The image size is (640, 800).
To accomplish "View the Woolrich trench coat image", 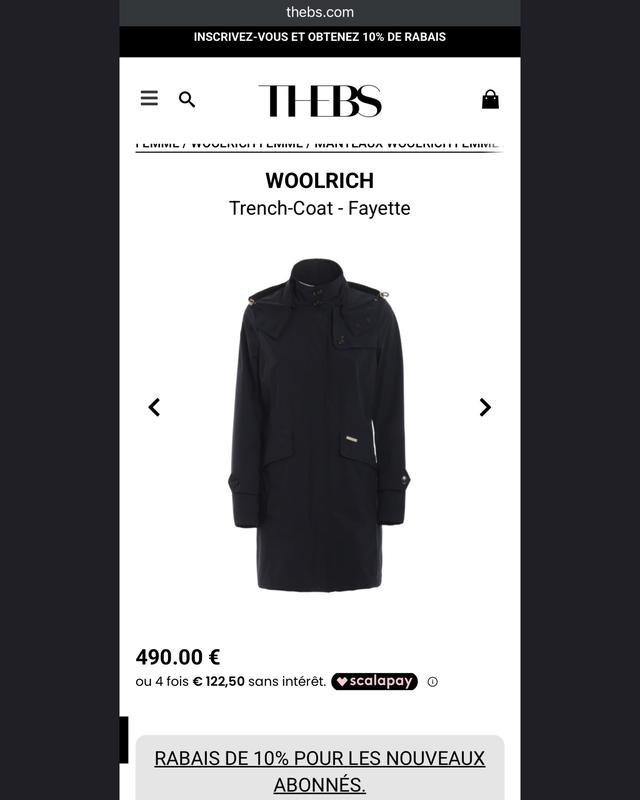I will point(319,425).
